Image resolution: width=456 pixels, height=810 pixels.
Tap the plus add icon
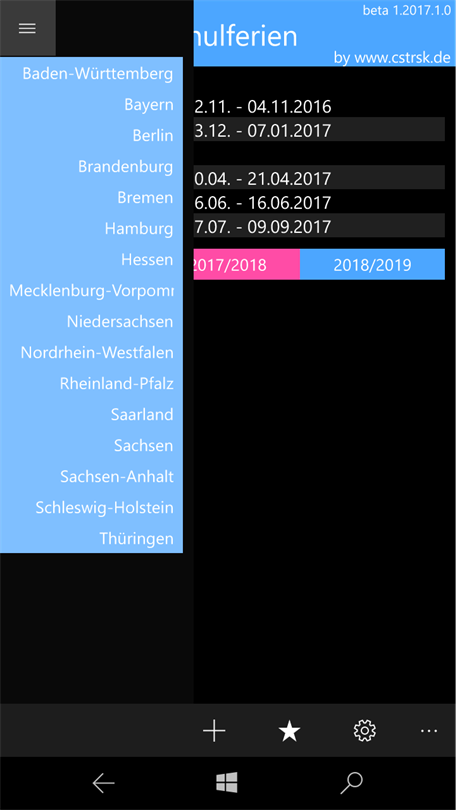click(x=214, y=731)
